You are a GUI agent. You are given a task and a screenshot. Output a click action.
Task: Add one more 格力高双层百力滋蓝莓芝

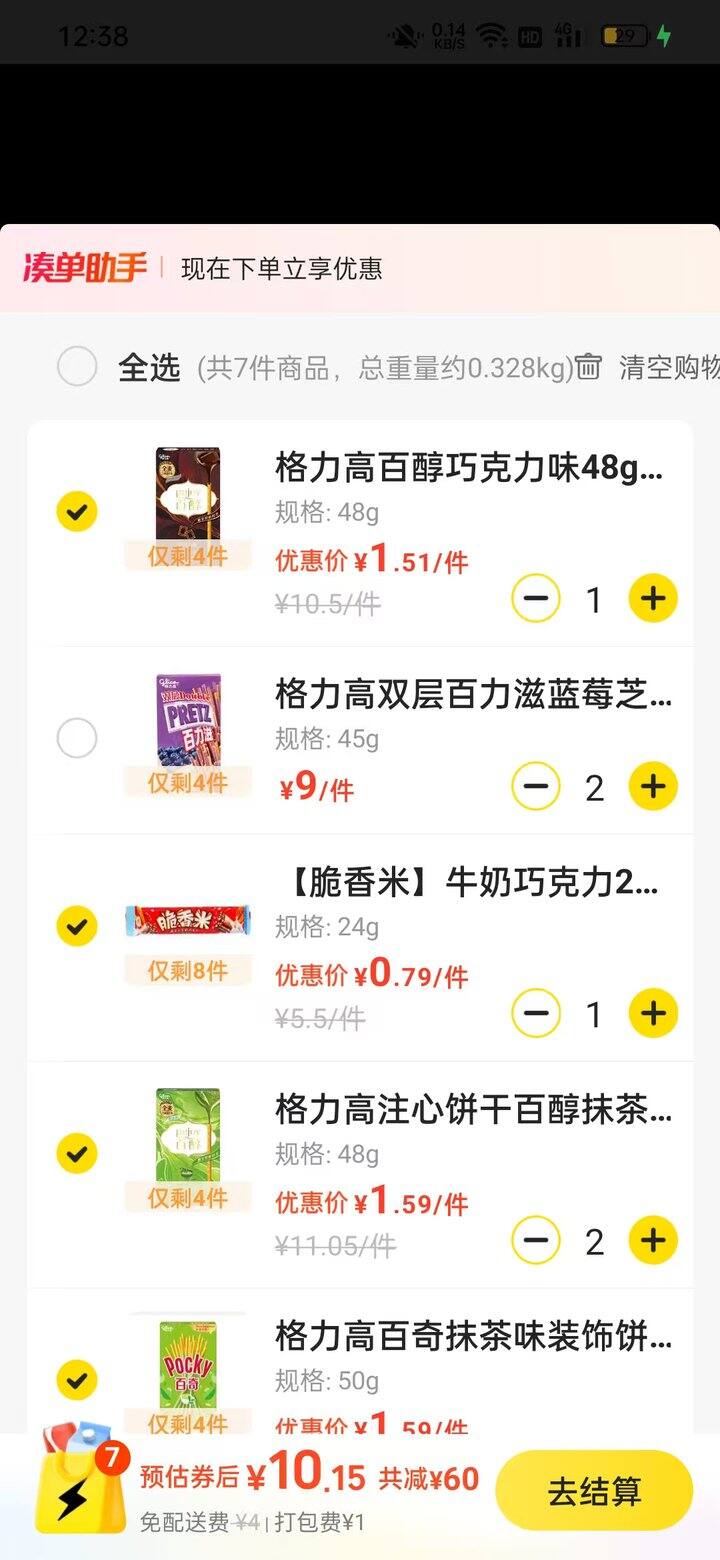(653, 787)
